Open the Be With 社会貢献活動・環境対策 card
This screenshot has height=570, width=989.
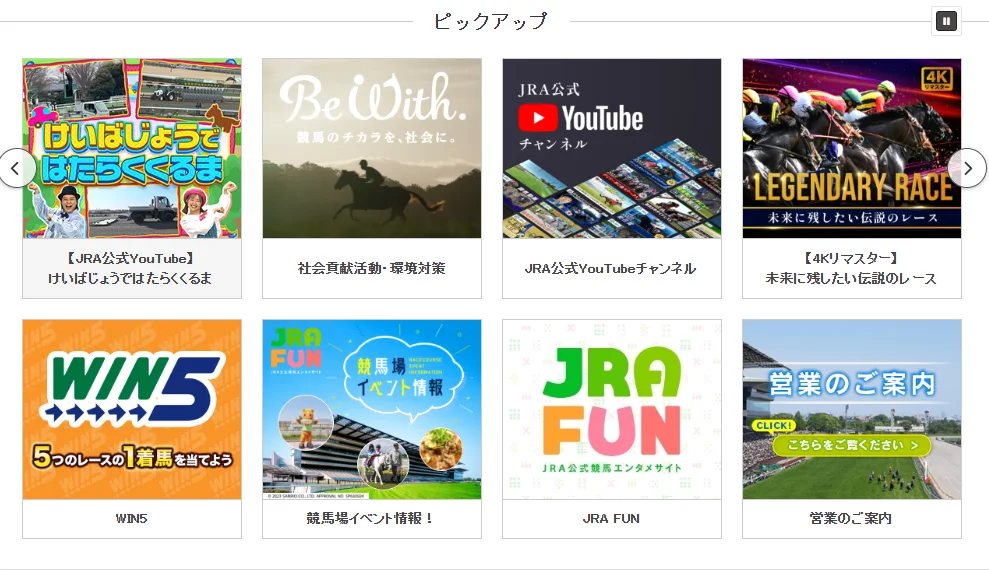pyautogui.click(x=372, y=178)
